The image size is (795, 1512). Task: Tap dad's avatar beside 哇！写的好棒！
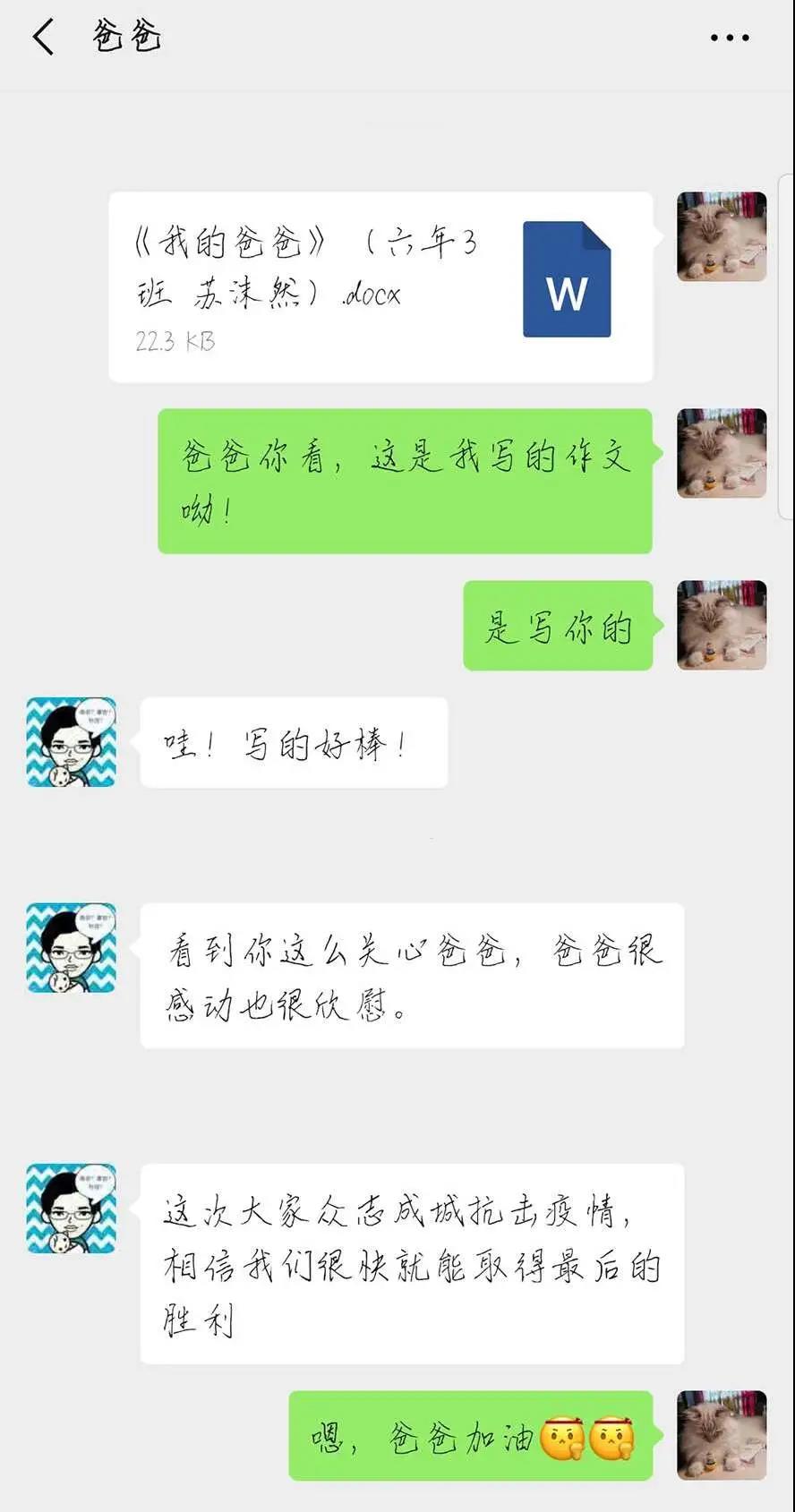(71, 742)
